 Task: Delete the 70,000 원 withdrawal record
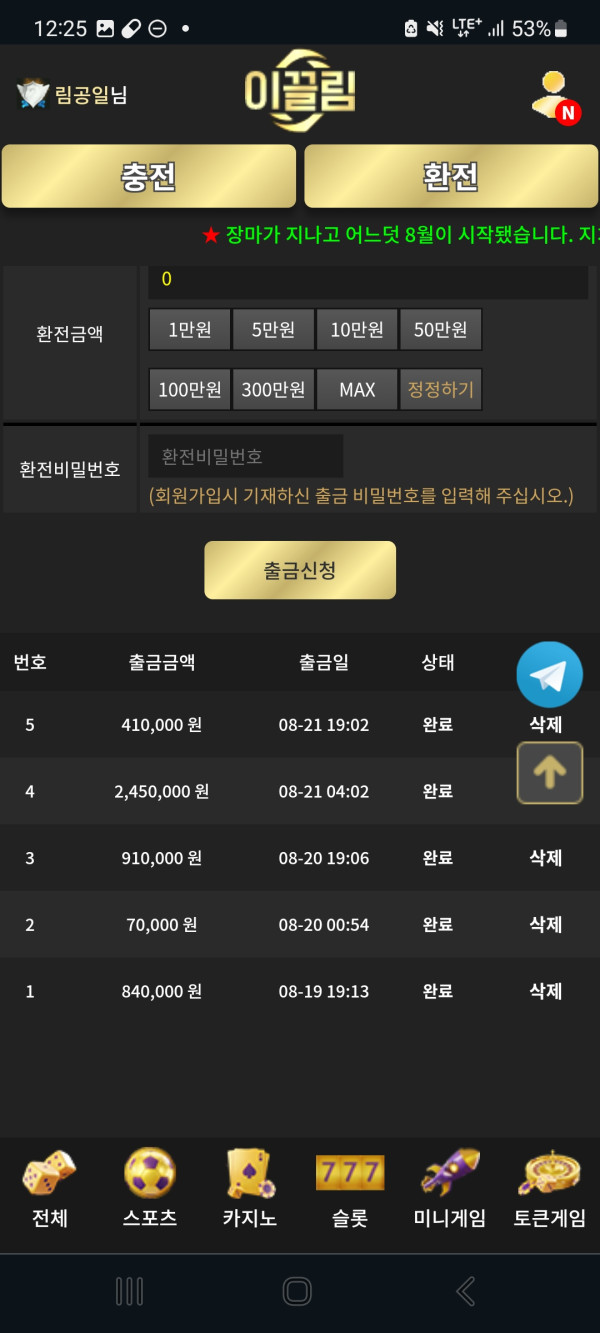[545, 925]
